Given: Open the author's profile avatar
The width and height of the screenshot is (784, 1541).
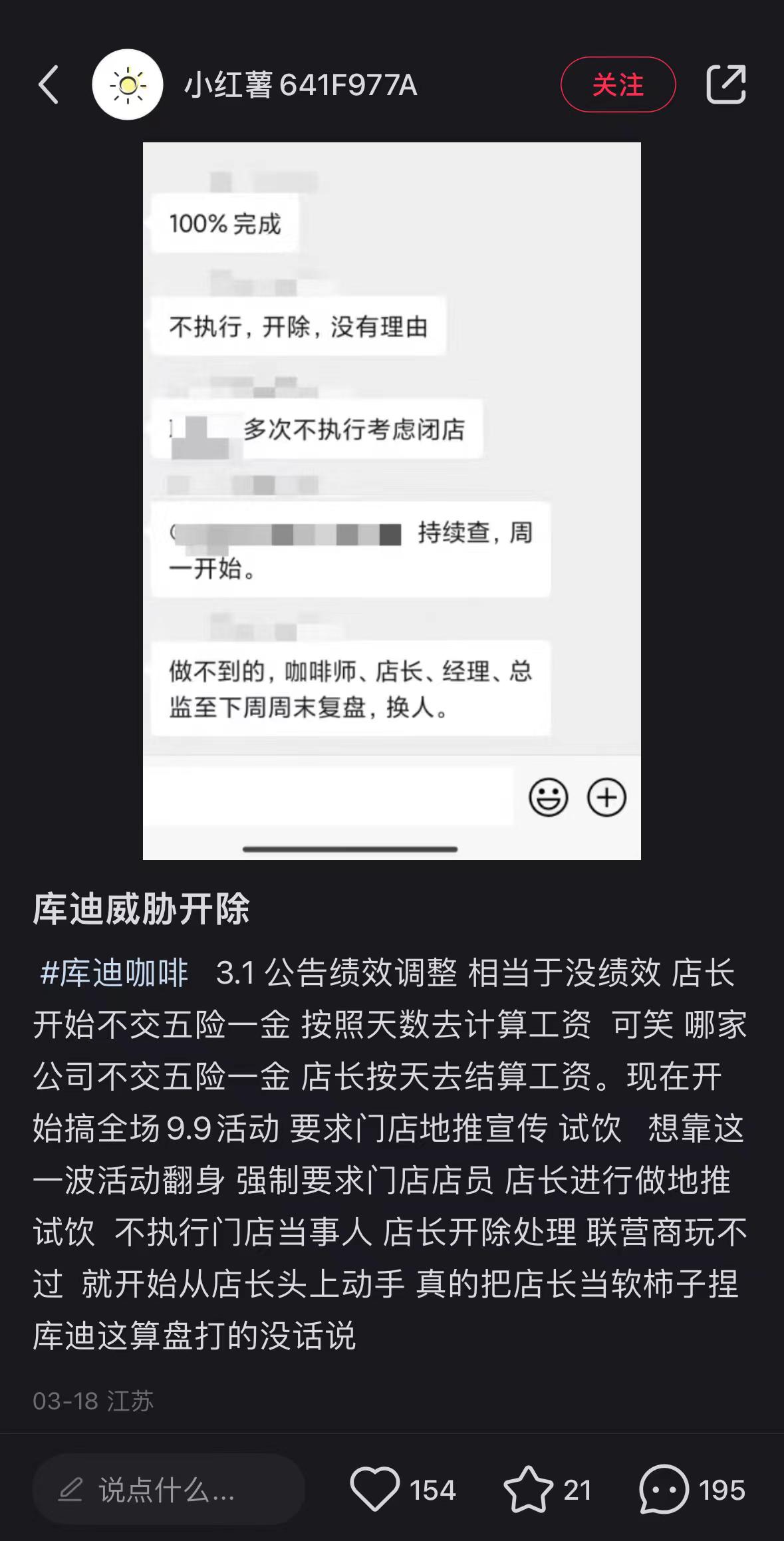Looking at the screenshot, I should tap(128, 84).
